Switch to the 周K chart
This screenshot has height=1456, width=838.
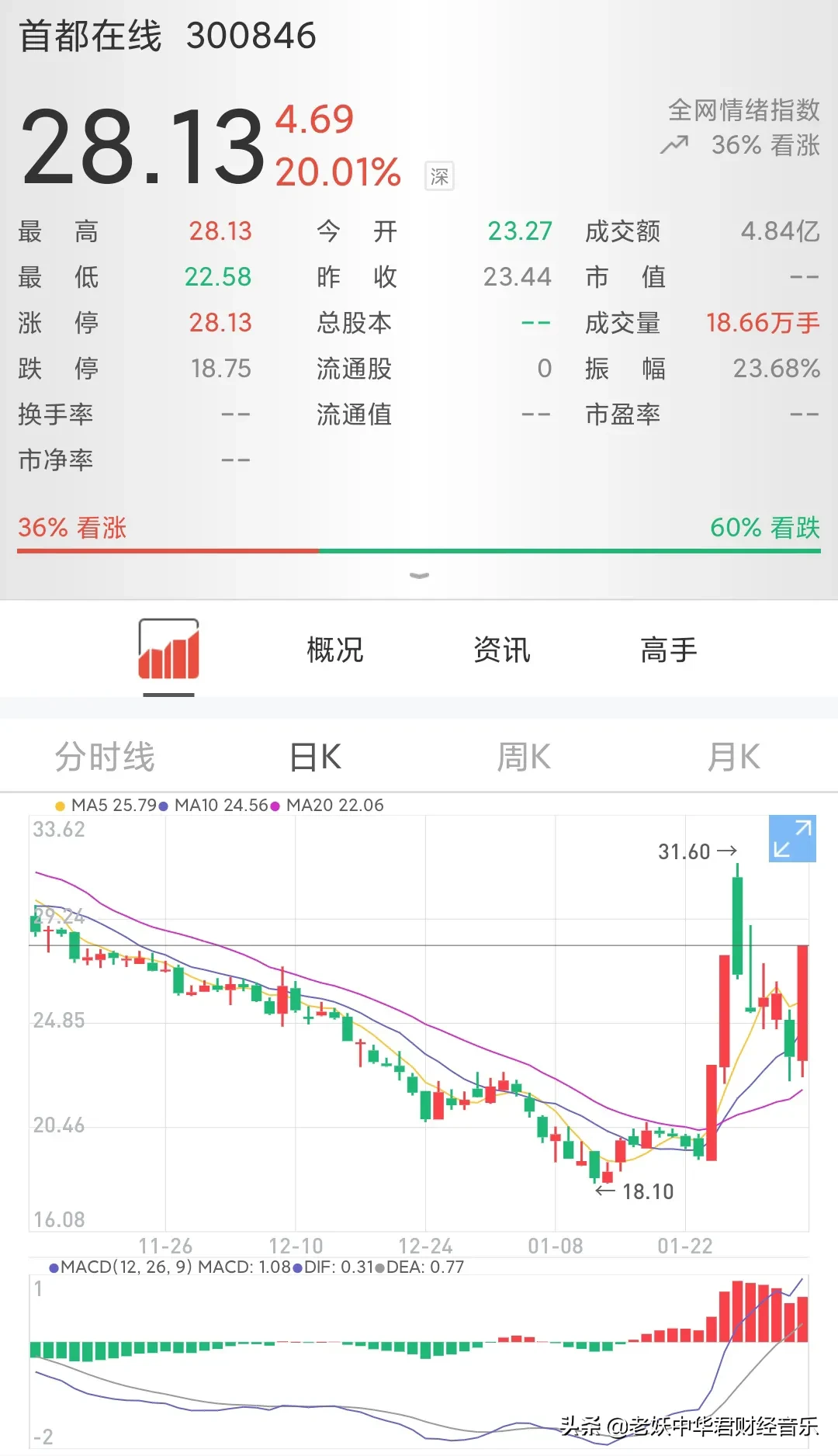524,757
